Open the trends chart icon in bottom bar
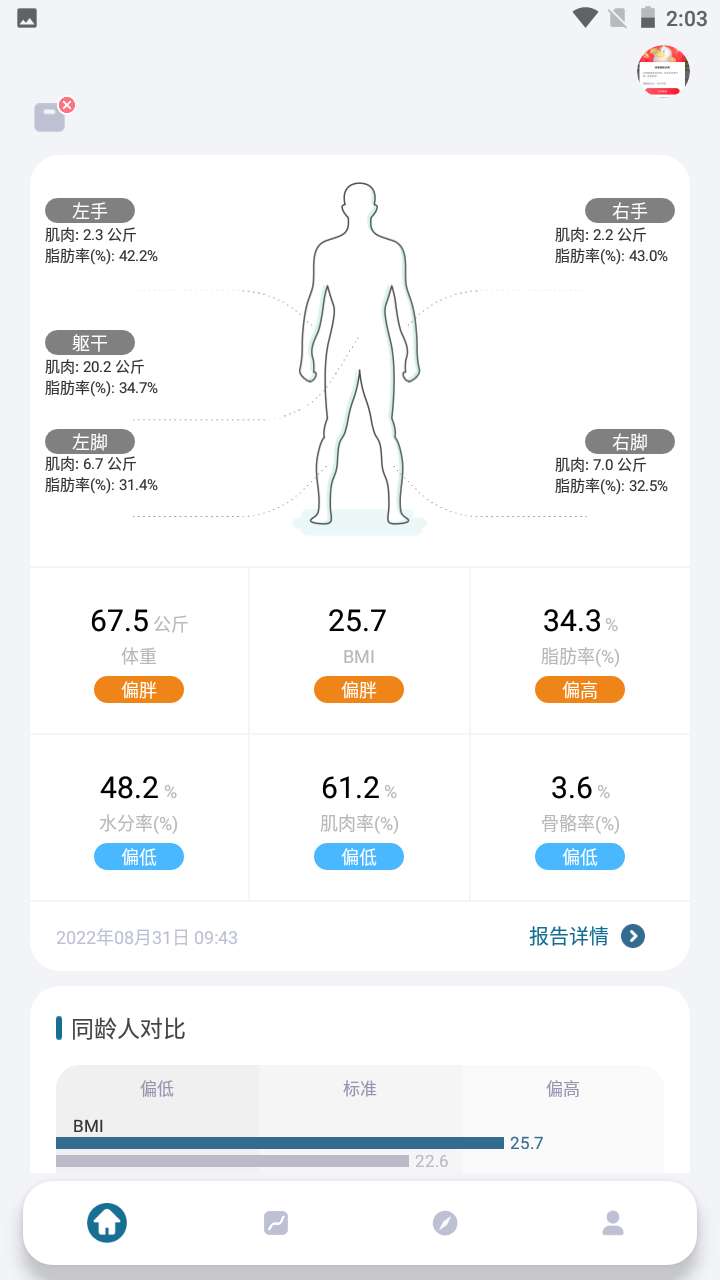Image resolution: width=720 pixels, height=1280 pixels. [x=275, y=1222]
